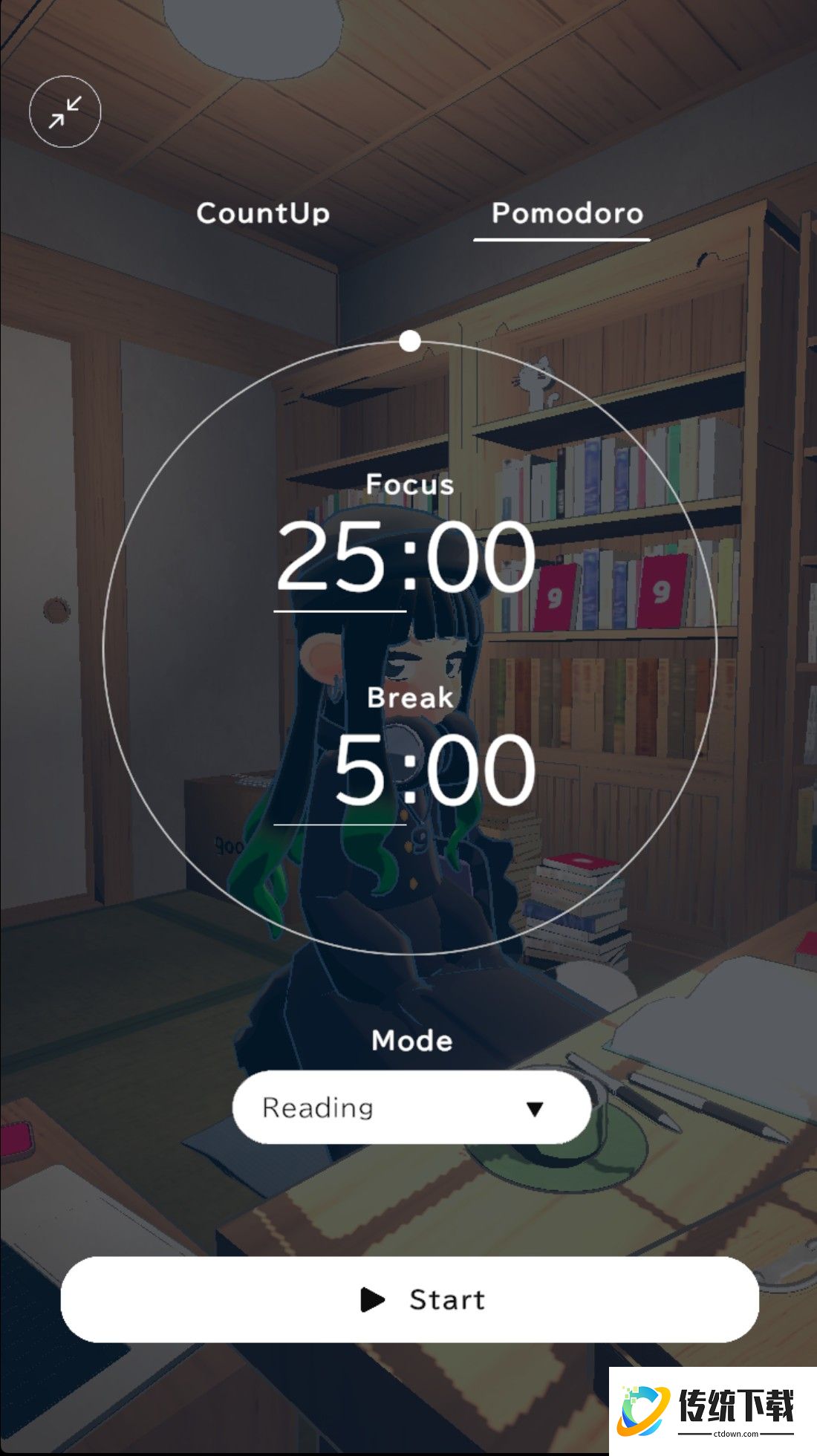
Task: Expand the Mode dropdown showing Reading
Action: 411,1108
